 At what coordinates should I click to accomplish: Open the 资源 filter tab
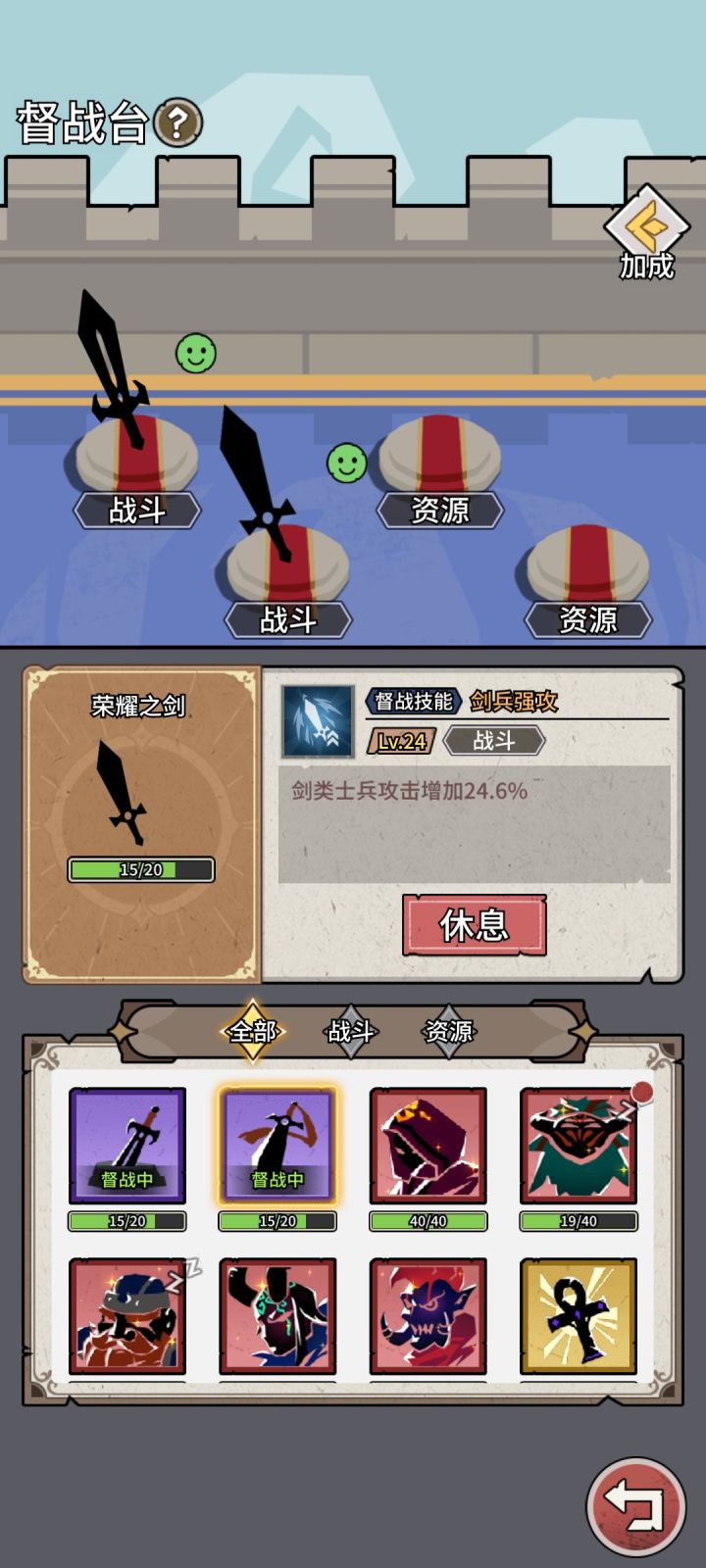pyautogui.click(x=449, y=1031)
